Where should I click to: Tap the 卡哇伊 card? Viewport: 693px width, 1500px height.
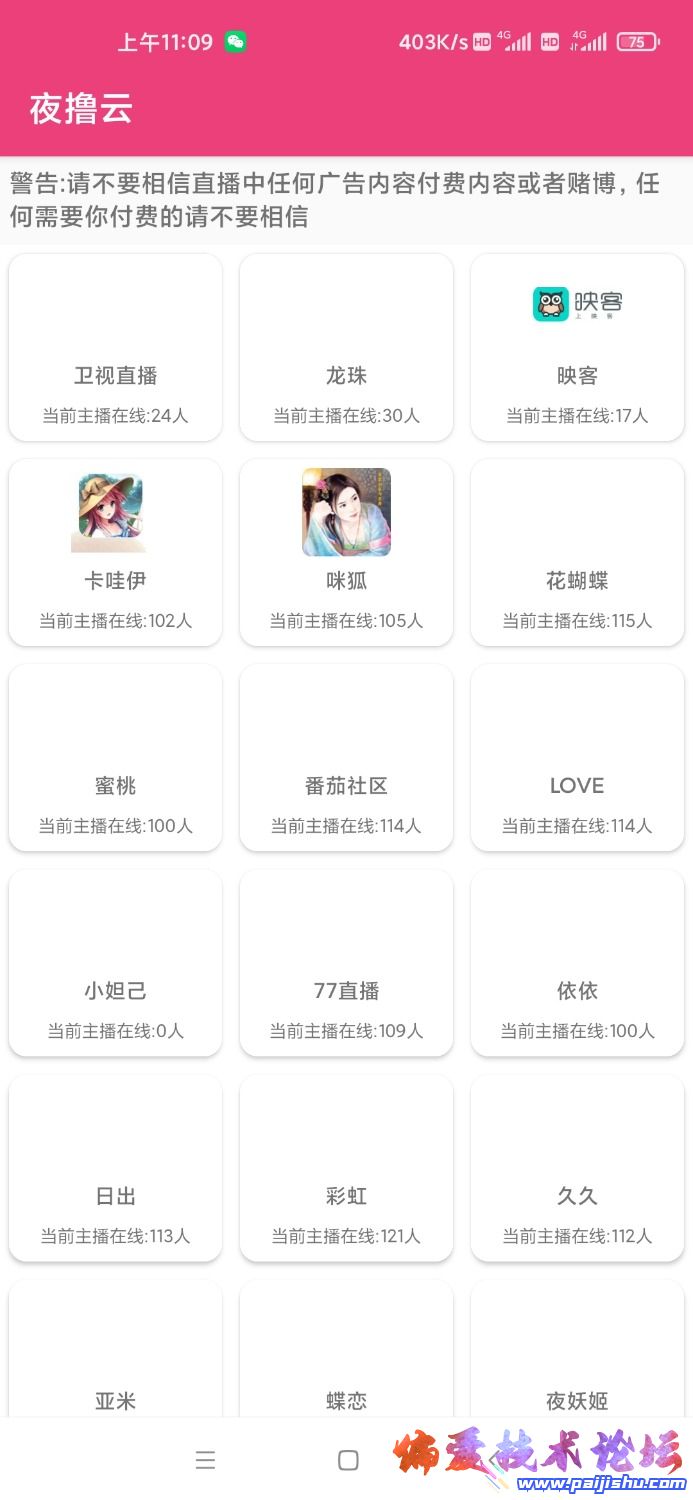point(115,552)
